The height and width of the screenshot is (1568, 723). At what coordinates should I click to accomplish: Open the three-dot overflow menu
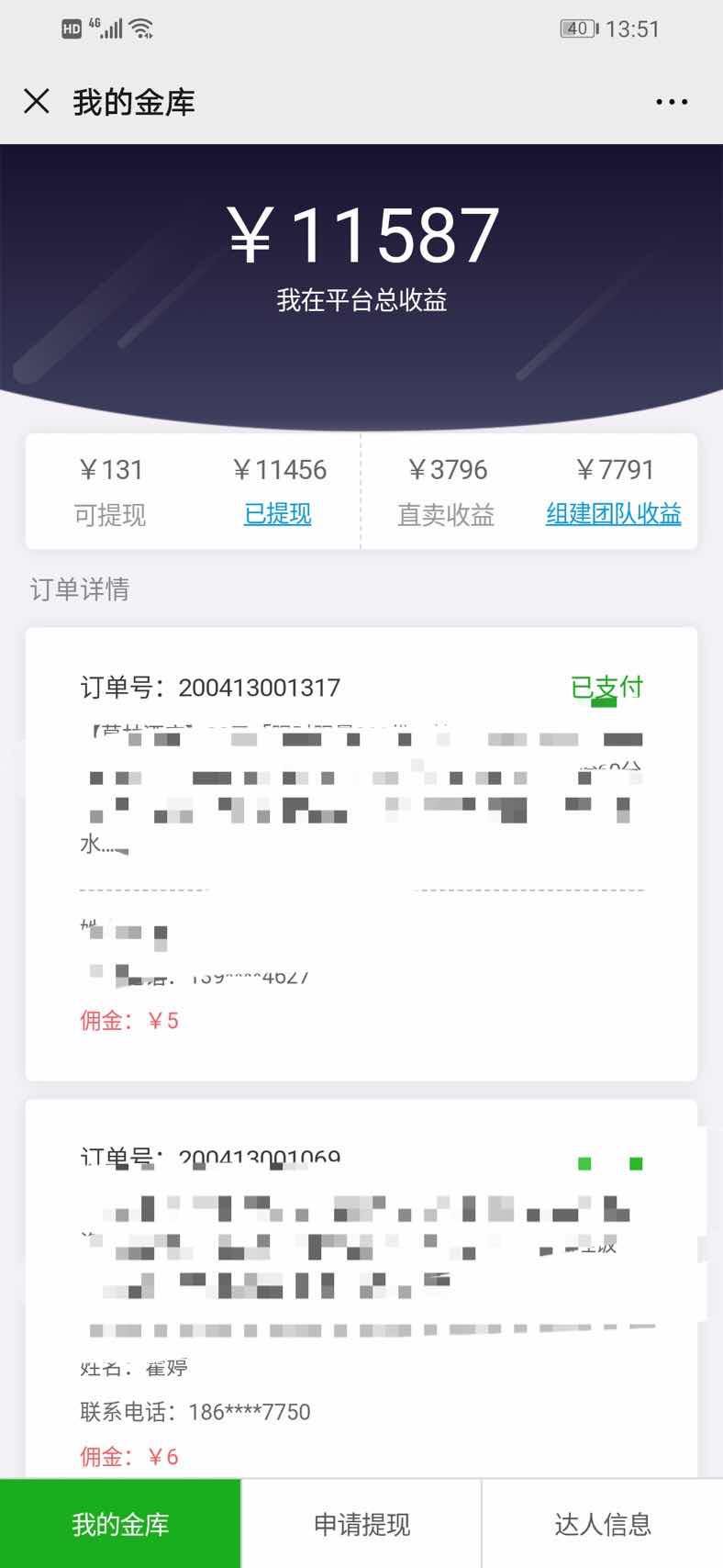[672, 102]
